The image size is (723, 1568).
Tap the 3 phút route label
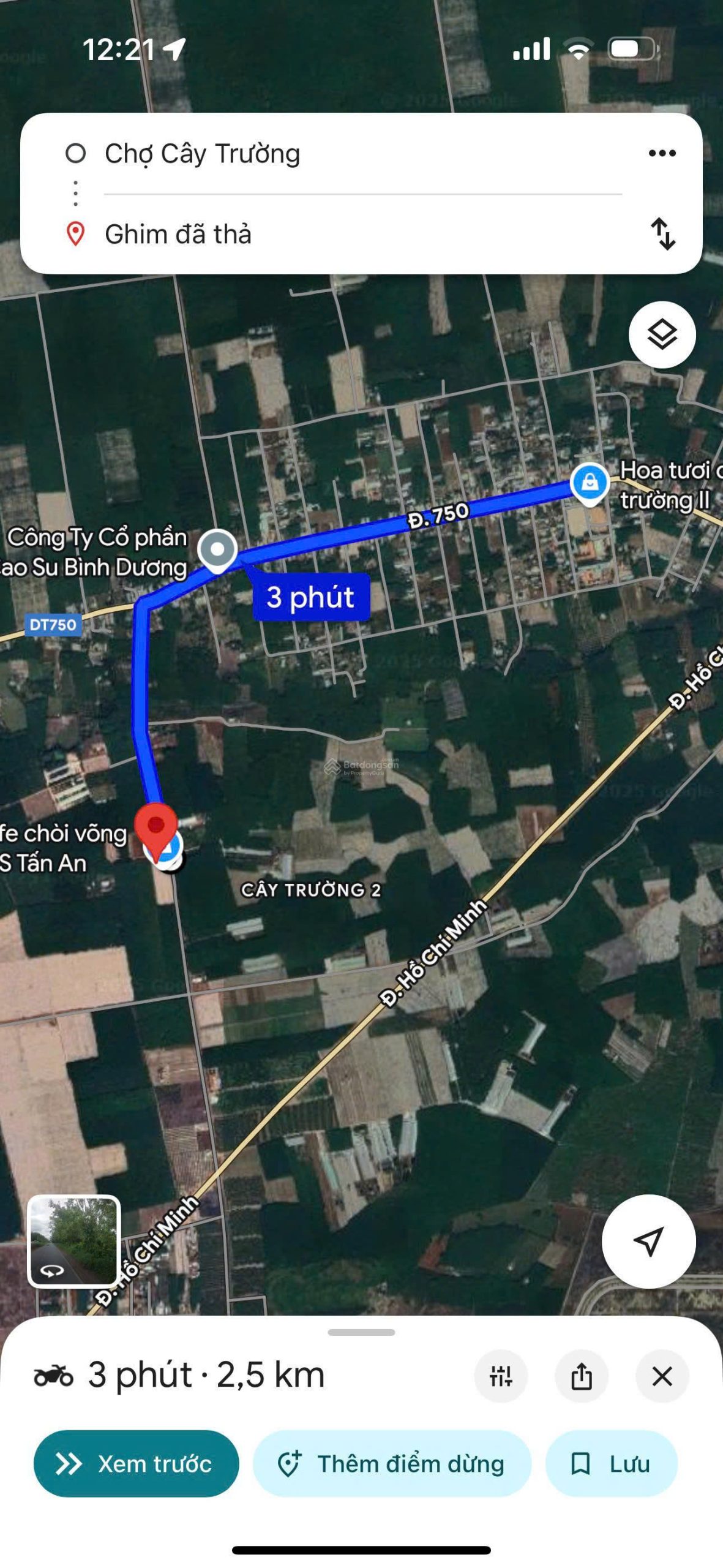[x=311, y=597]
